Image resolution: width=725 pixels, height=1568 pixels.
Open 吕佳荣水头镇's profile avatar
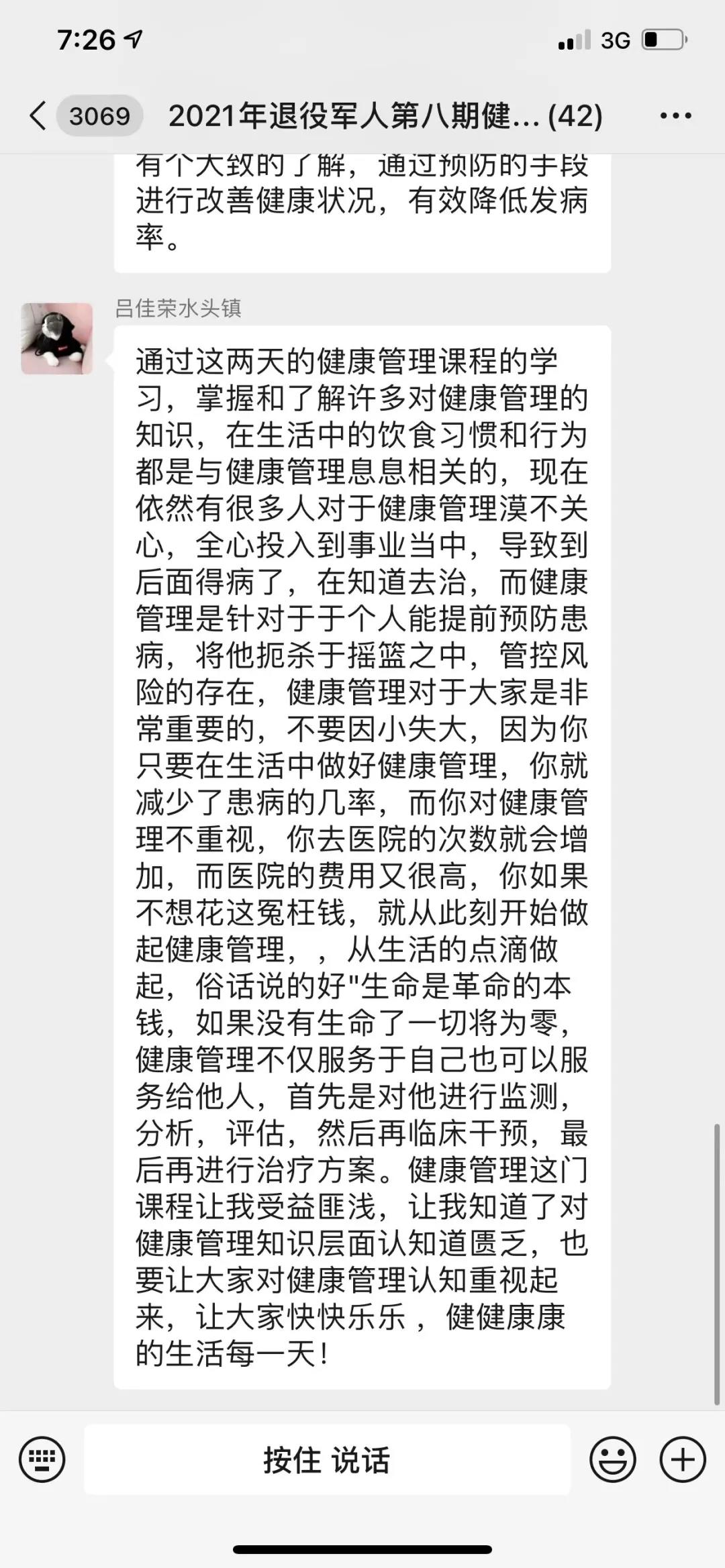57,339
